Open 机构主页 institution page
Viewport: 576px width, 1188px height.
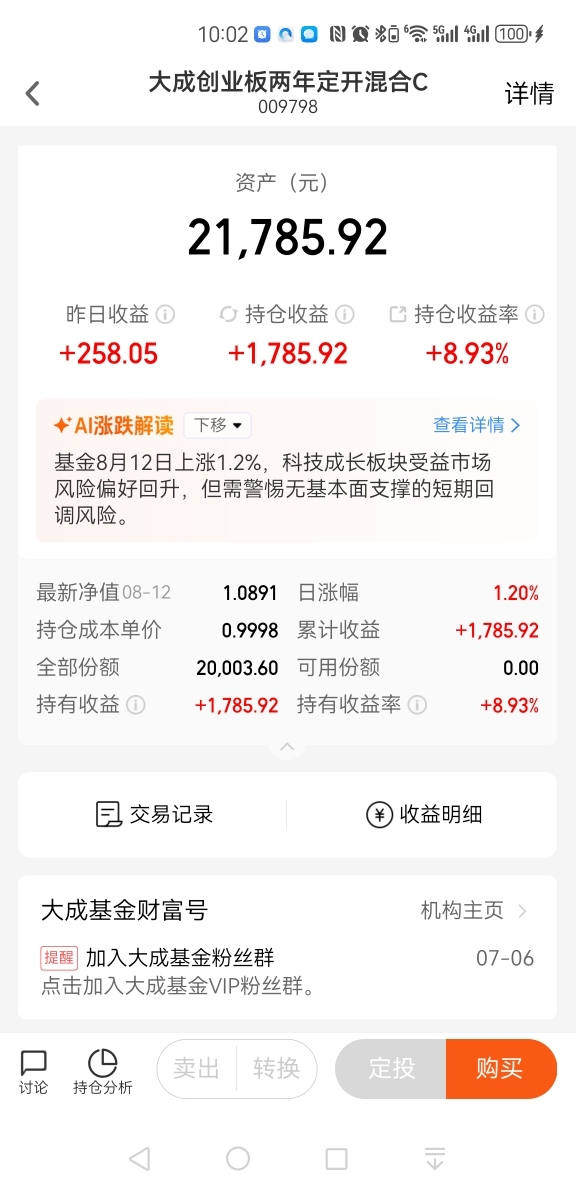pos(474,910)
